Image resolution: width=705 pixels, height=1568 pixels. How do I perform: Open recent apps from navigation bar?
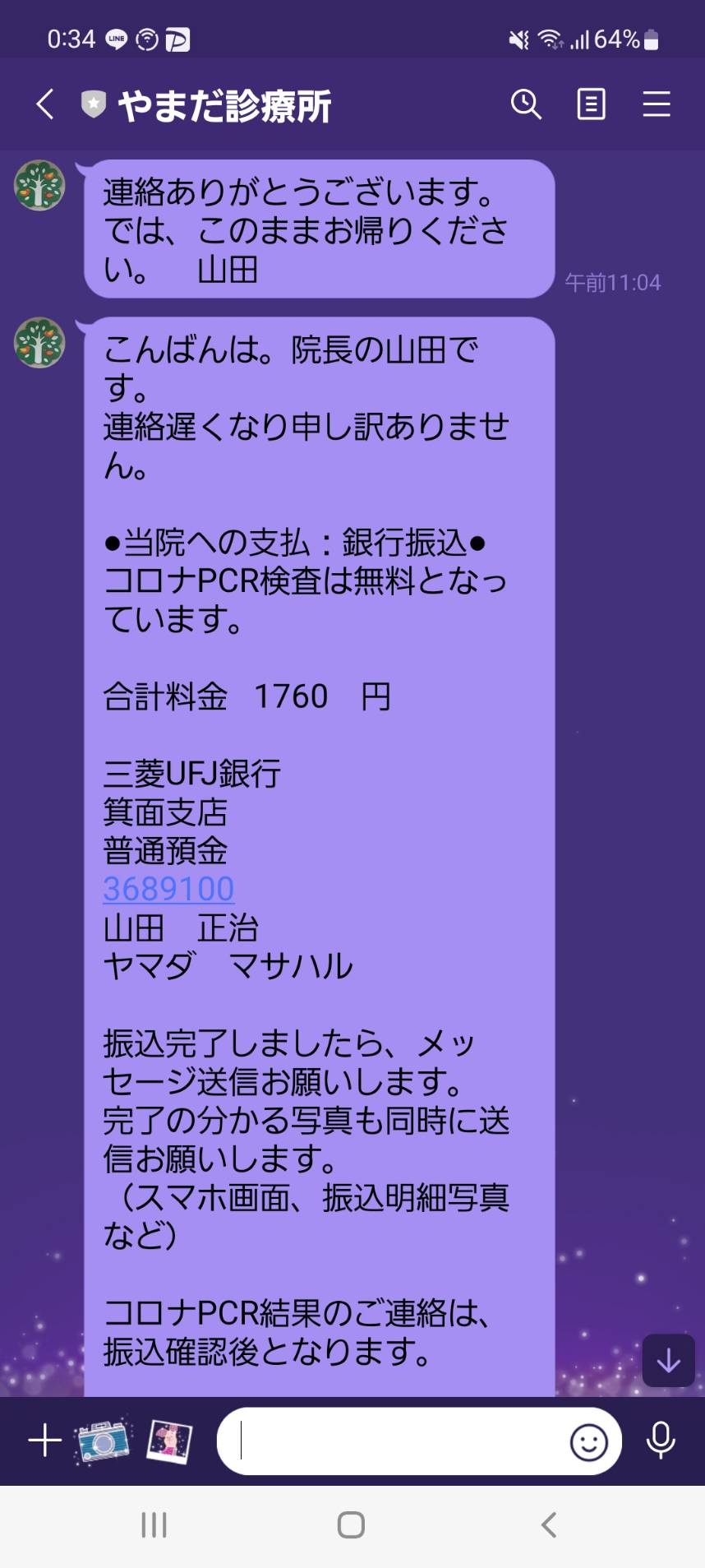(154, 1525)
